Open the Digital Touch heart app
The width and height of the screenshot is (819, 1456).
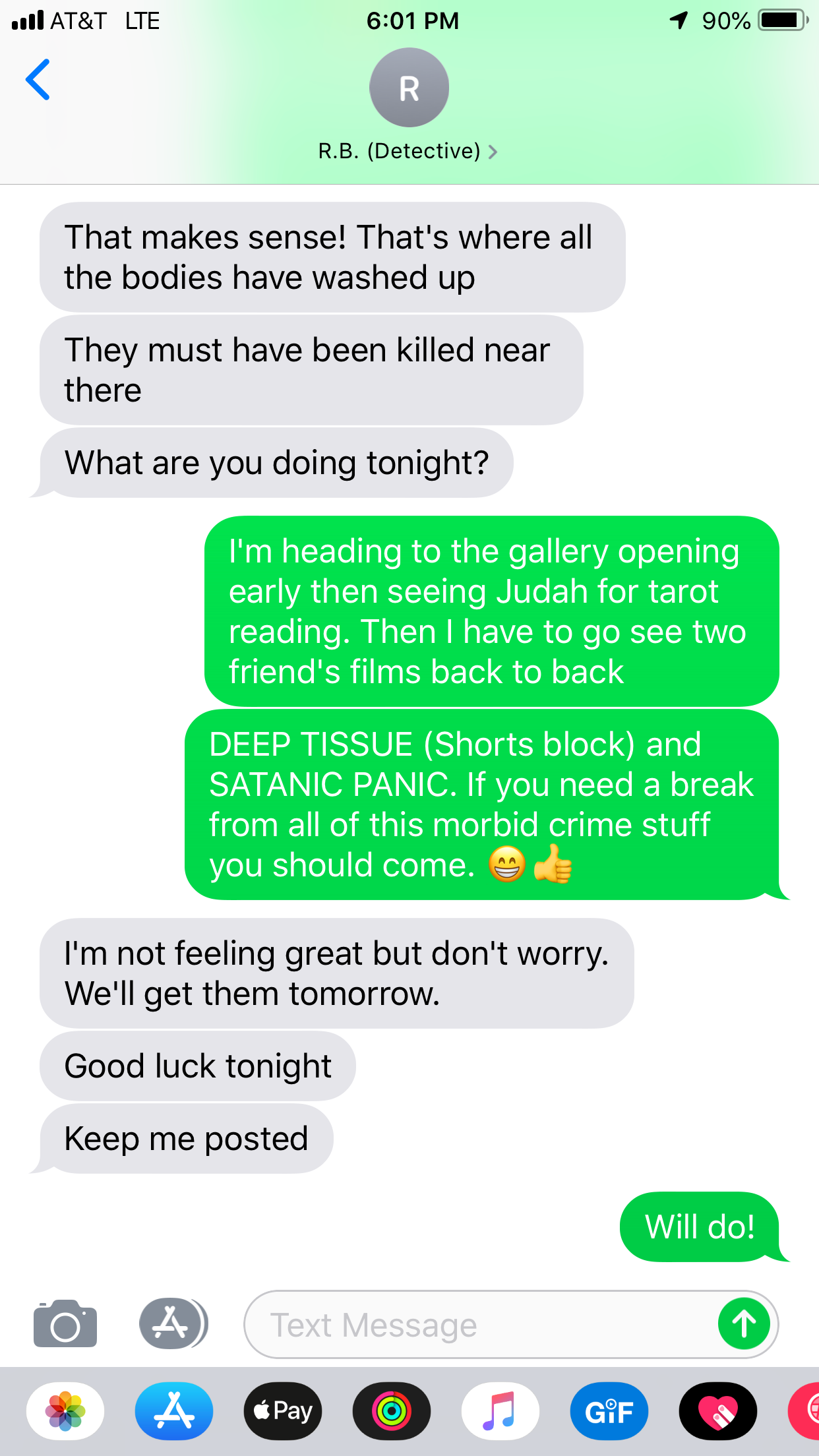point(717,1411)
